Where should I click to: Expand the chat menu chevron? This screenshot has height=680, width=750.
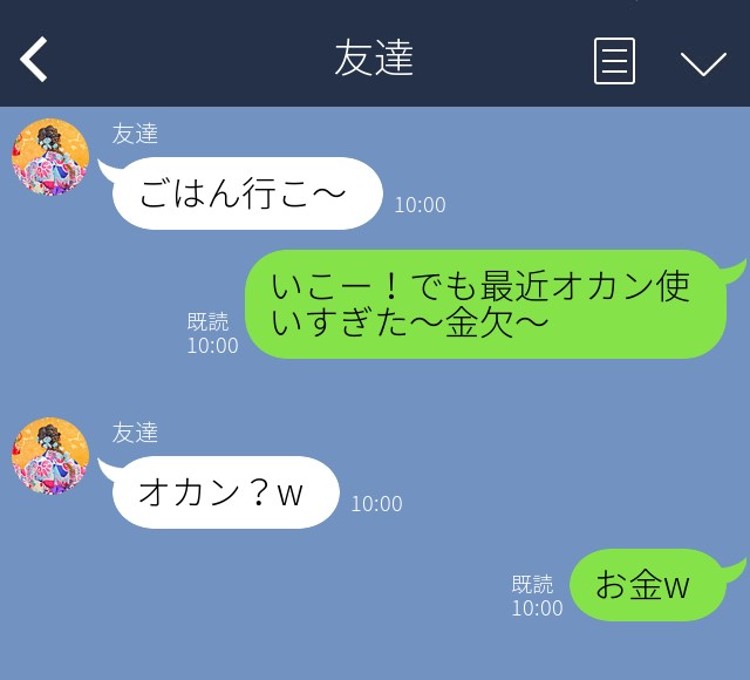click(x=703, y=62)
